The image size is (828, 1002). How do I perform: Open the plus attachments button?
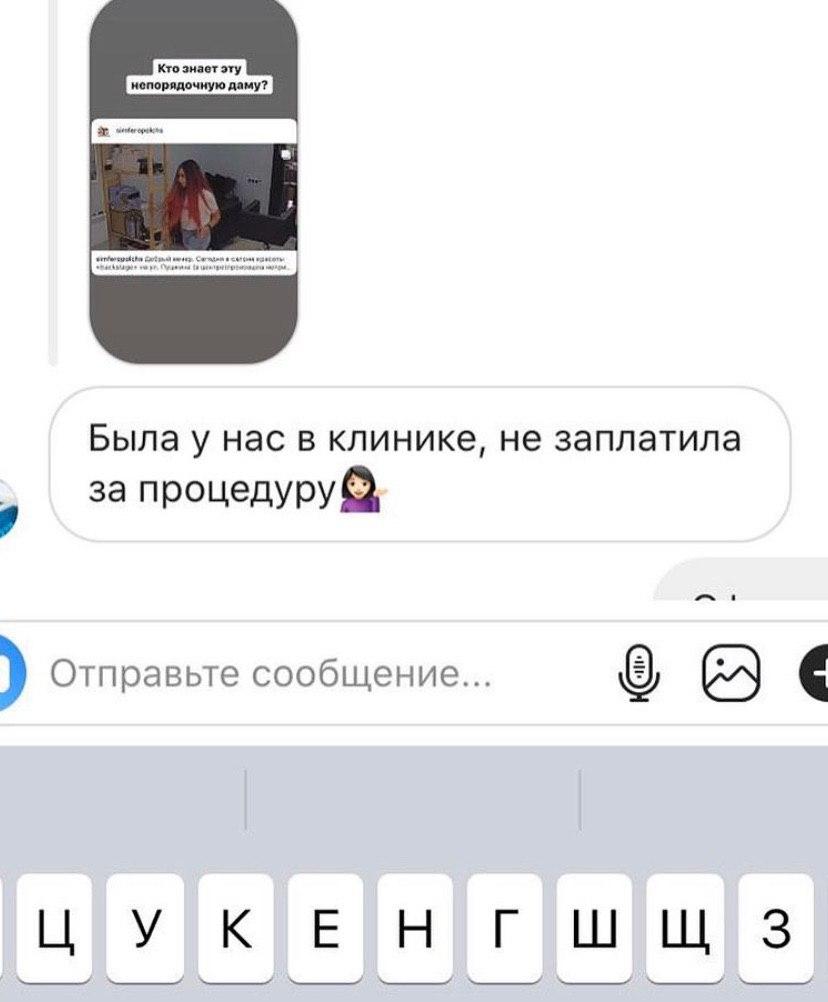coord(815,676)
